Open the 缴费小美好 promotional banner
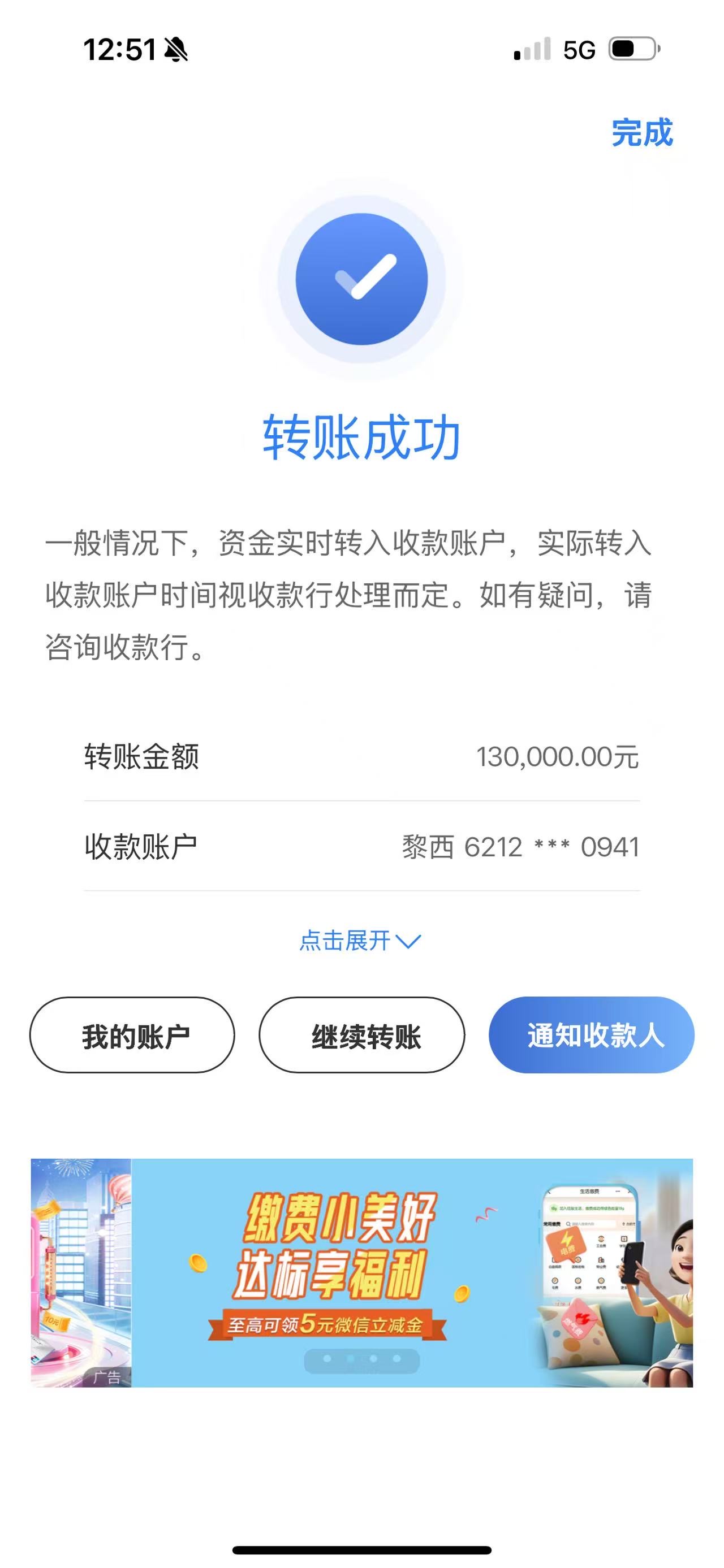 361,1274
